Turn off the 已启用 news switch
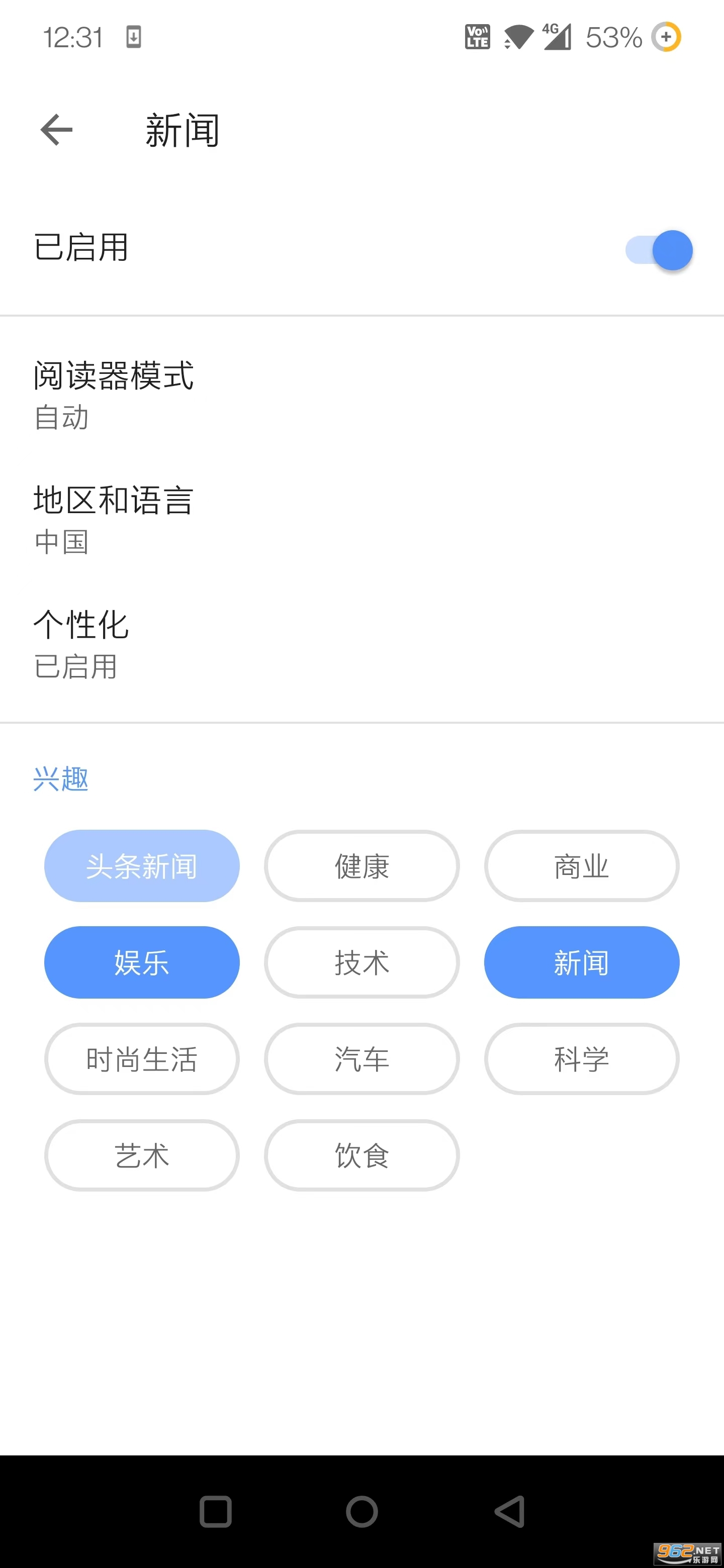 (659, 250)
